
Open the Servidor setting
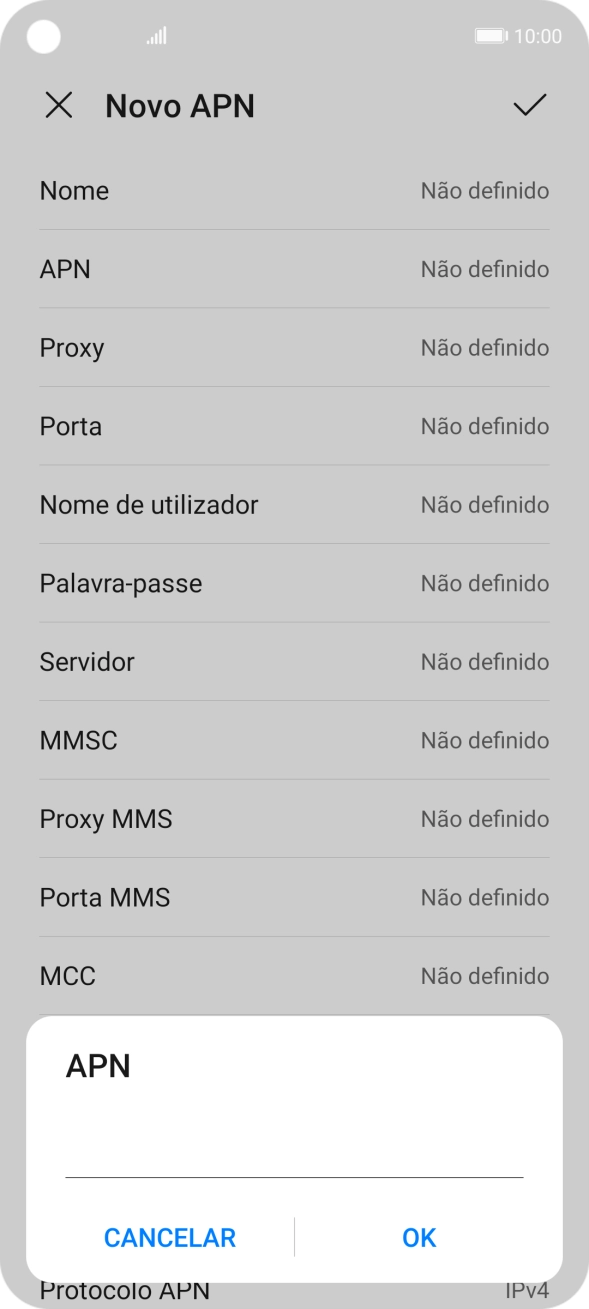click(x=294, y=662)
